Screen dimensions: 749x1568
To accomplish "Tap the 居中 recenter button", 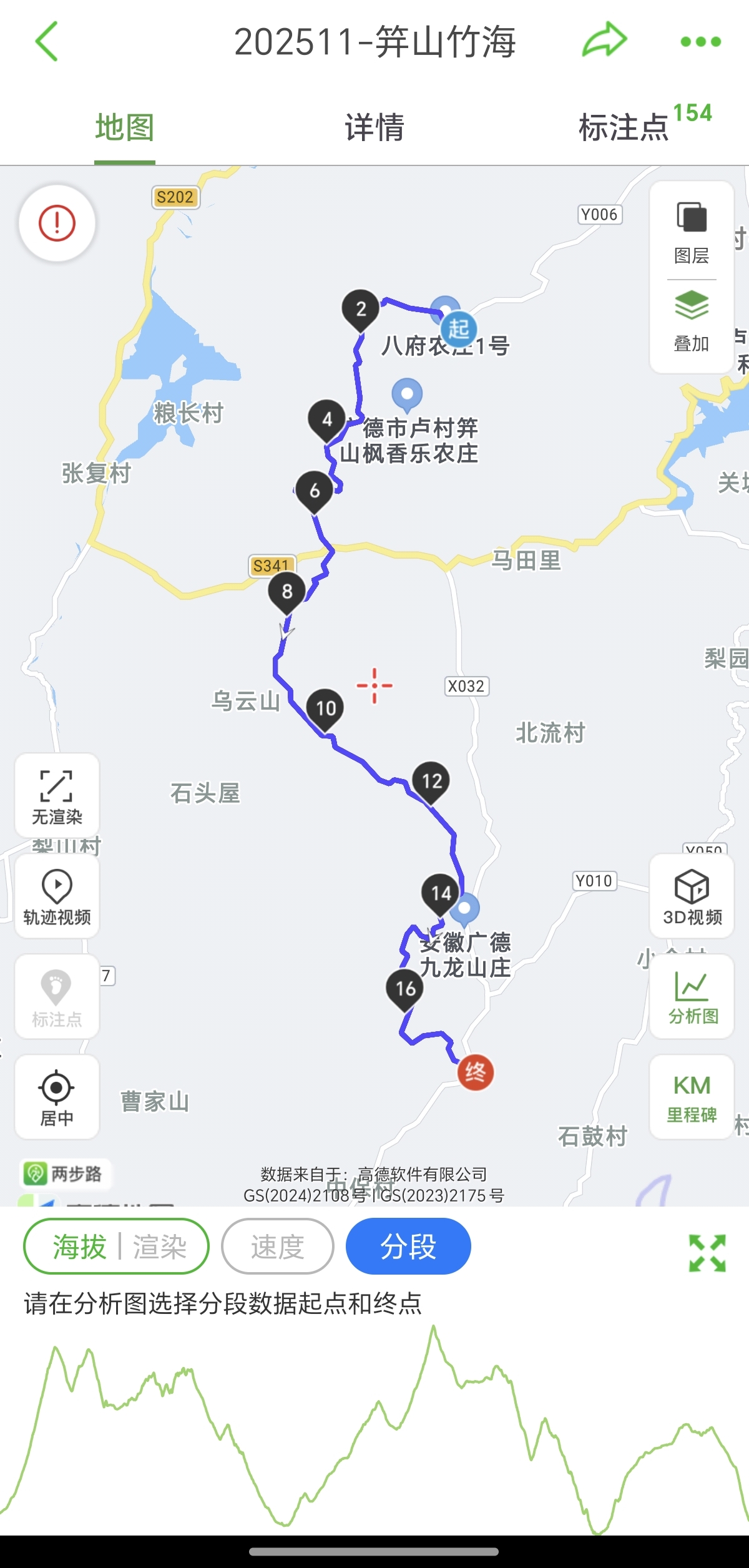I will [57, 1097].
